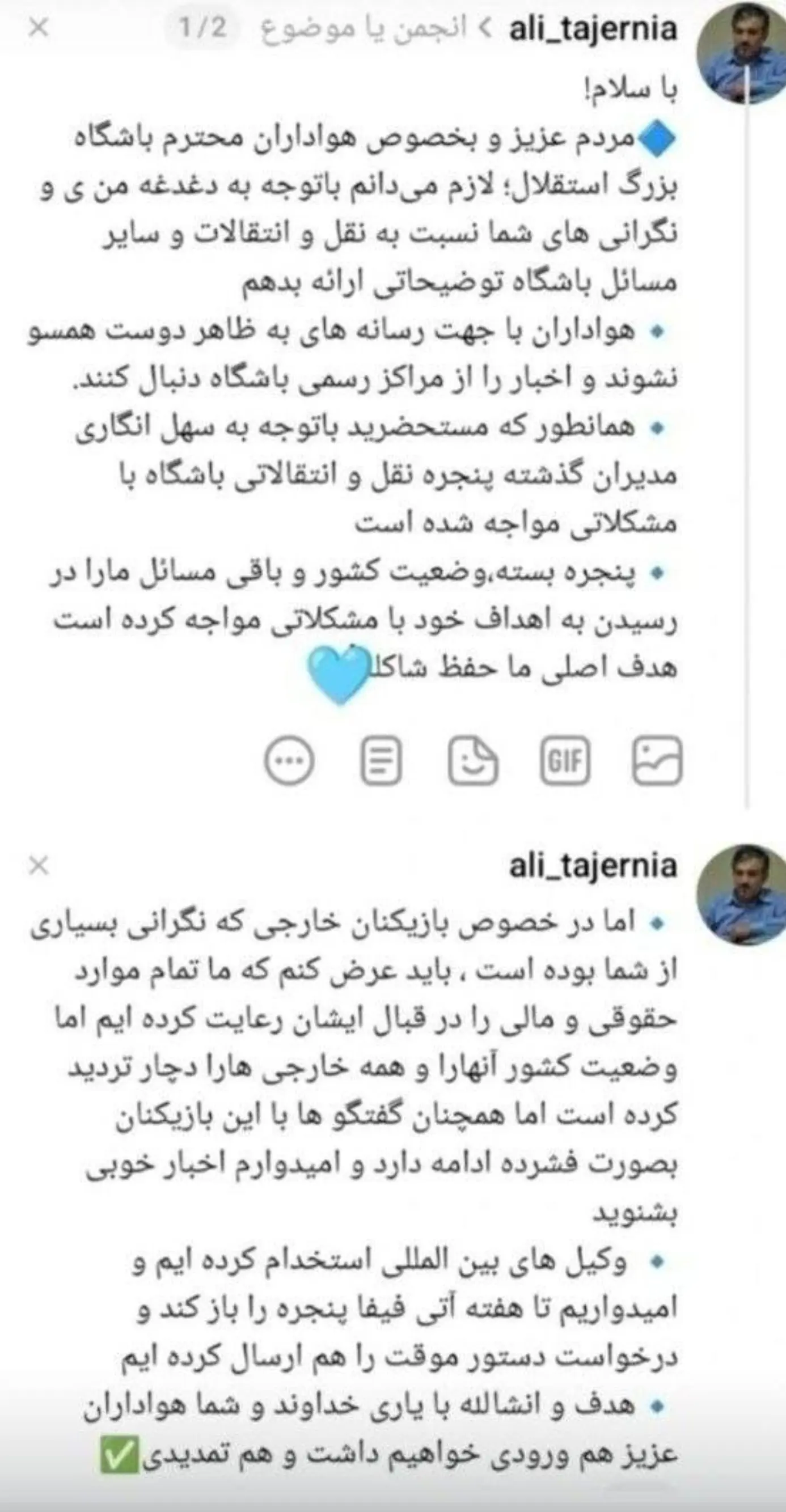Add a GIF to the post
Viewport: 786px width, 1512px height.
click(x=565, y=760)
